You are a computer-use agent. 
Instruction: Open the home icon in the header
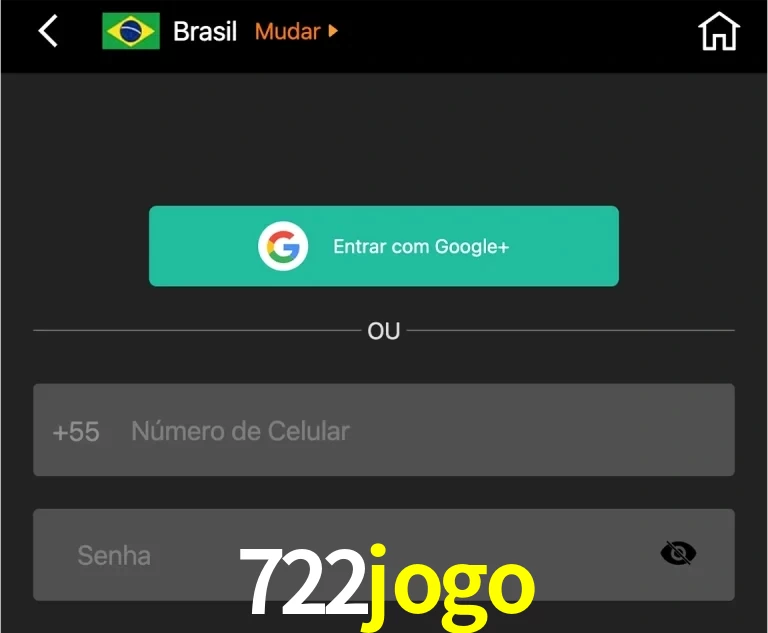(x=718, y=31)
